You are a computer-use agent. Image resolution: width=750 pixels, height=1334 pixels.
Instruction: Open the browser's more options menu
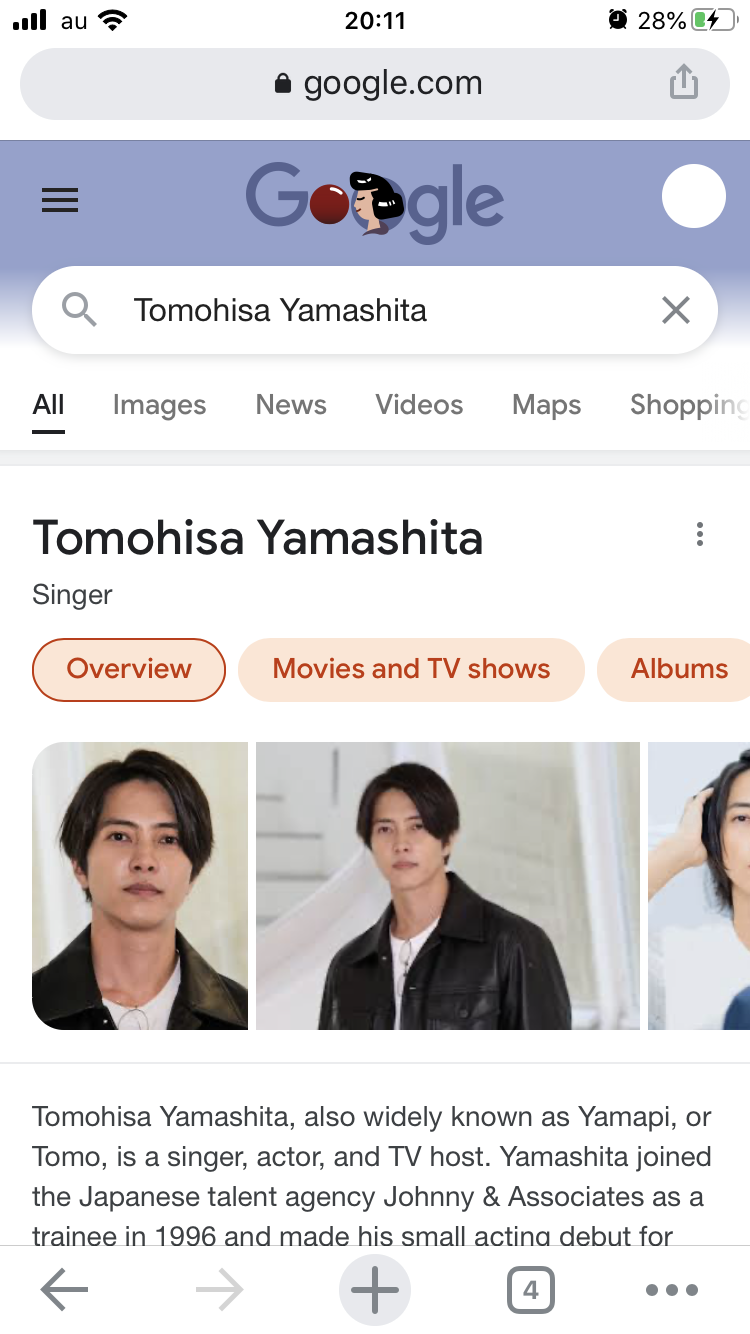point(671,1290)
